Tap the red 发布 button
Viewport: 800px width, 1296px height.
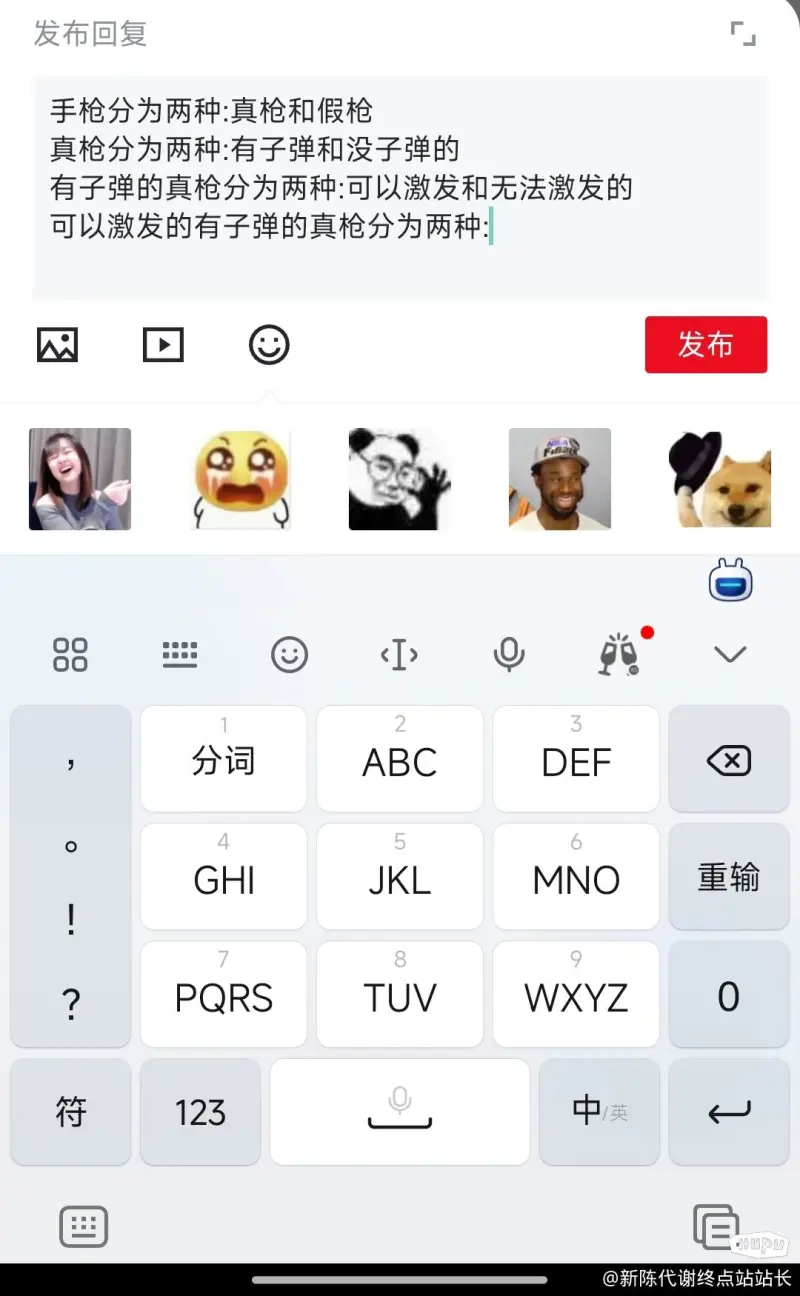click(x=705, y=345)
